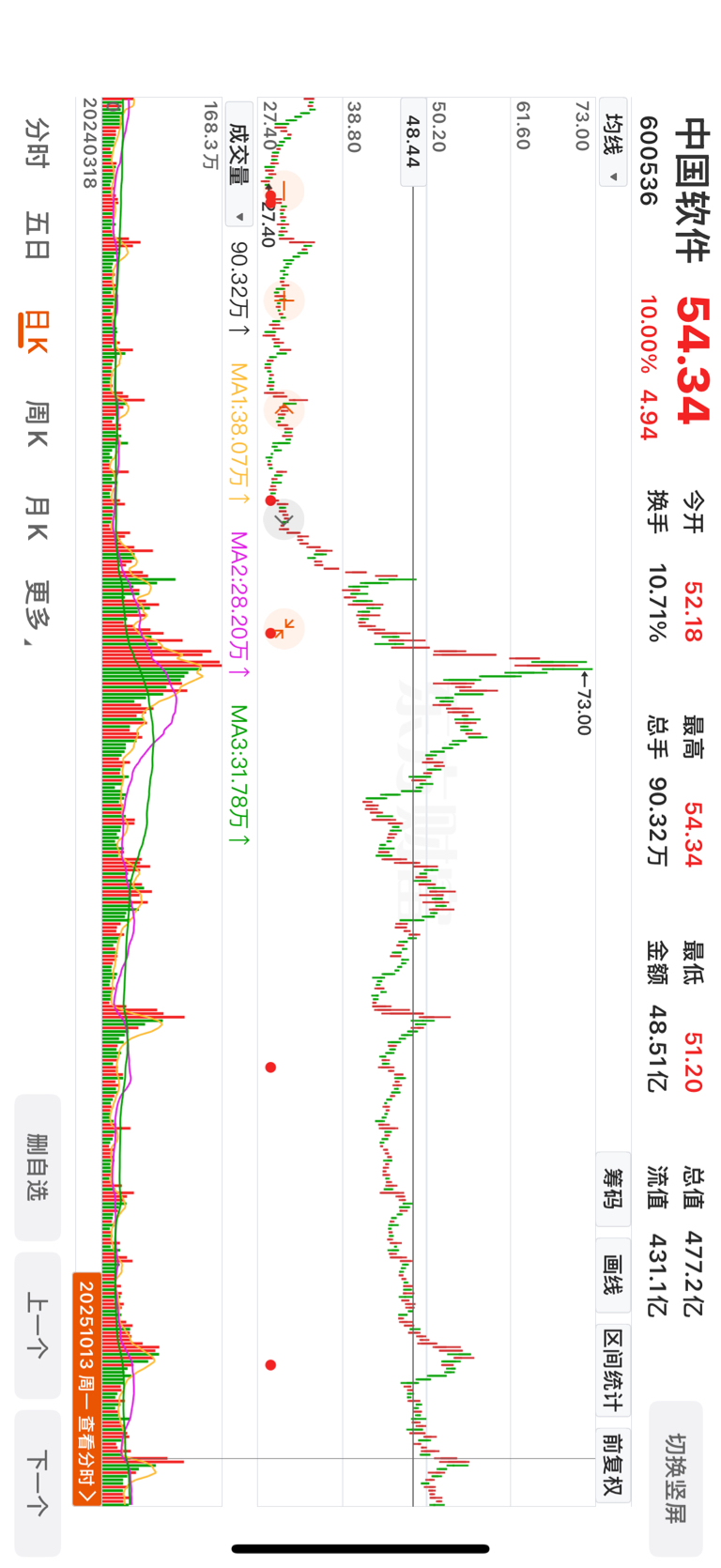Switch to the 五日 chart tab
Image resolution: width=721 pixels, height=1568 pixels.
[36, 236]
